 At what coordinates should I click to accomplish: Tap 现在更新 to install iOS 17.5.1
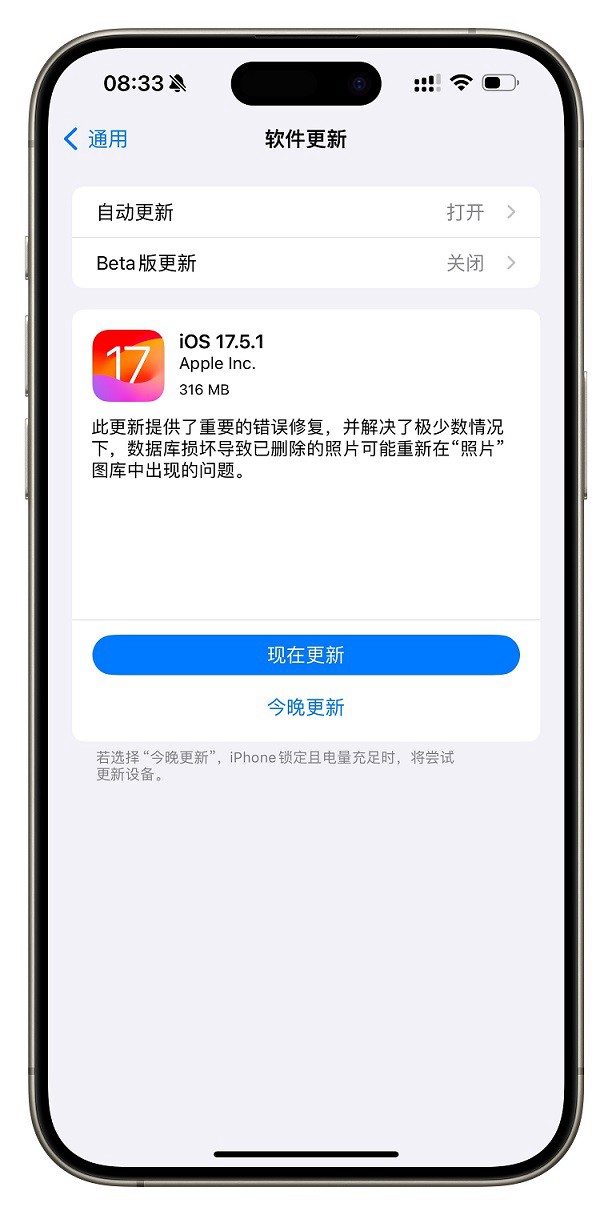click(305, 655)
